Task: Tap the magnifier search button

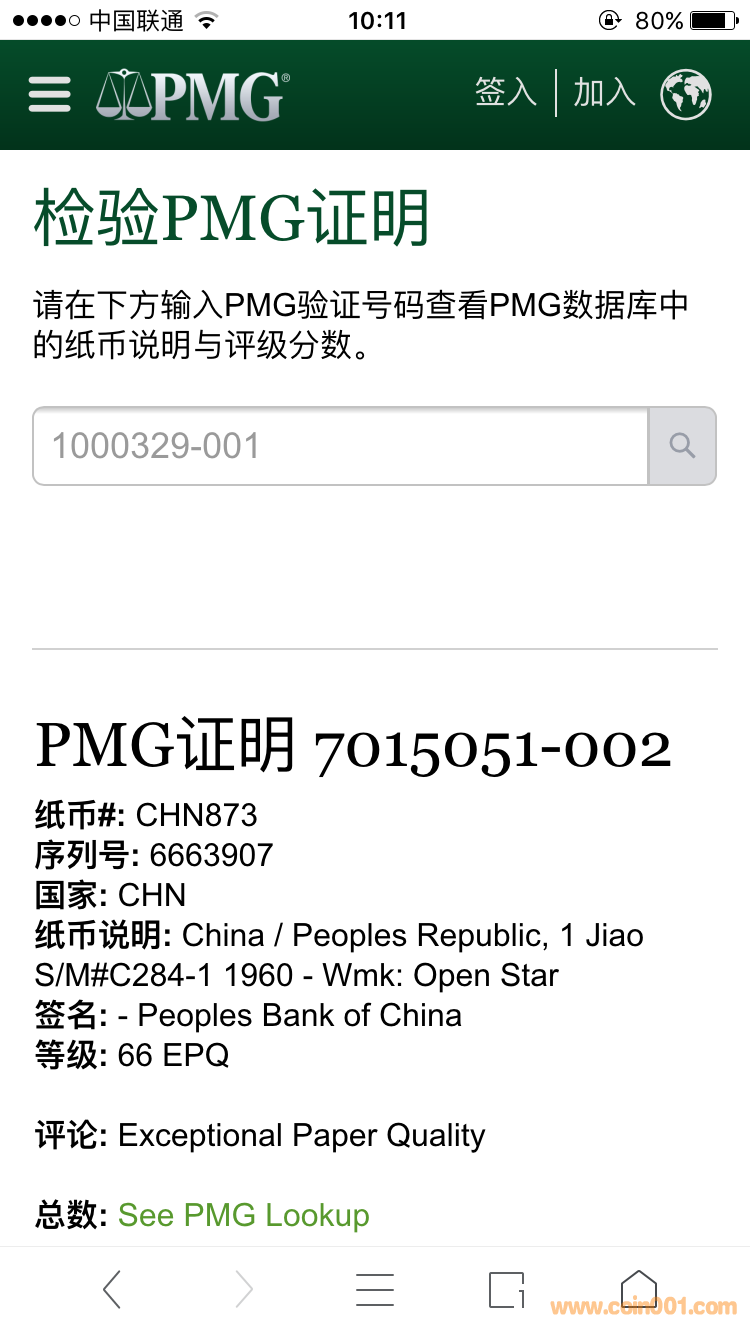Action: [x=682, y=446]
